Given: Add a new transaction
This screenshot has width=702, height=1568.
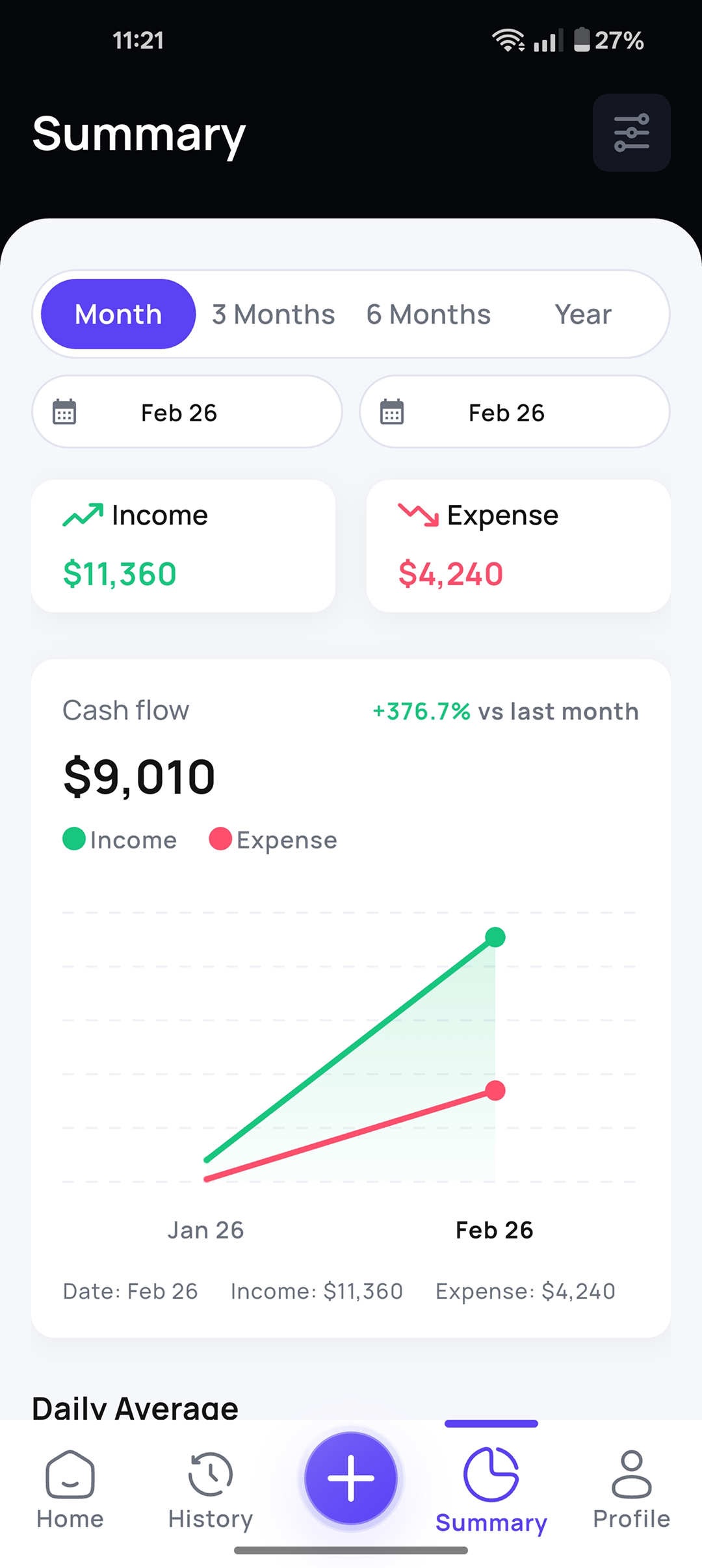Looking at the screenshot, I should [x=351, y=1478].
